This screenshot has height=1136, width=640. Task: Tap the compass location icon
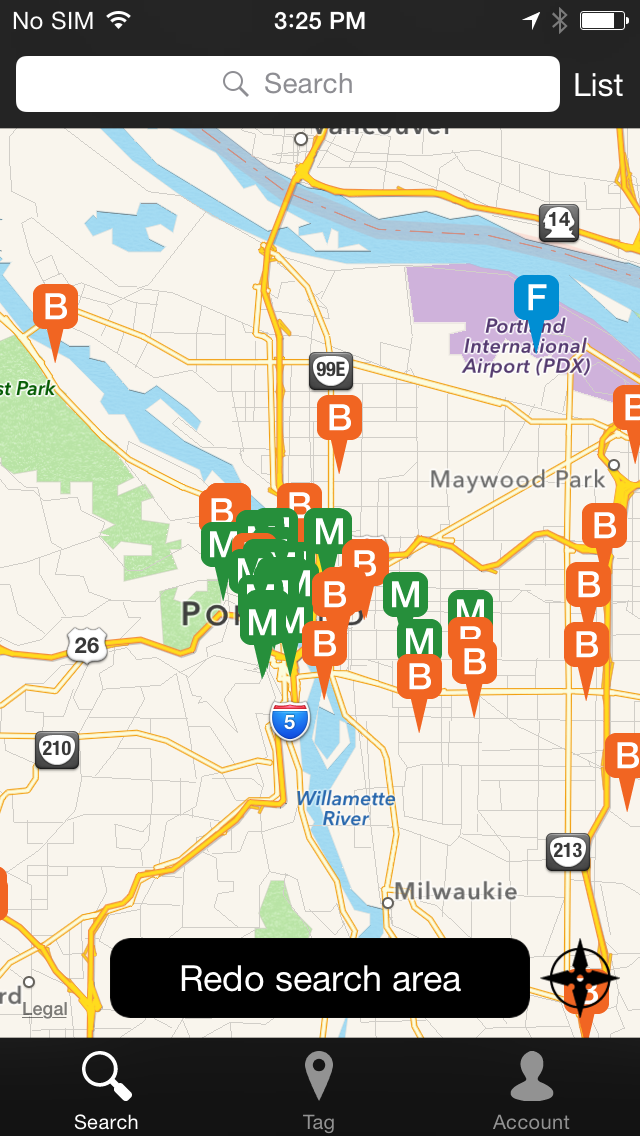point(580,978)
